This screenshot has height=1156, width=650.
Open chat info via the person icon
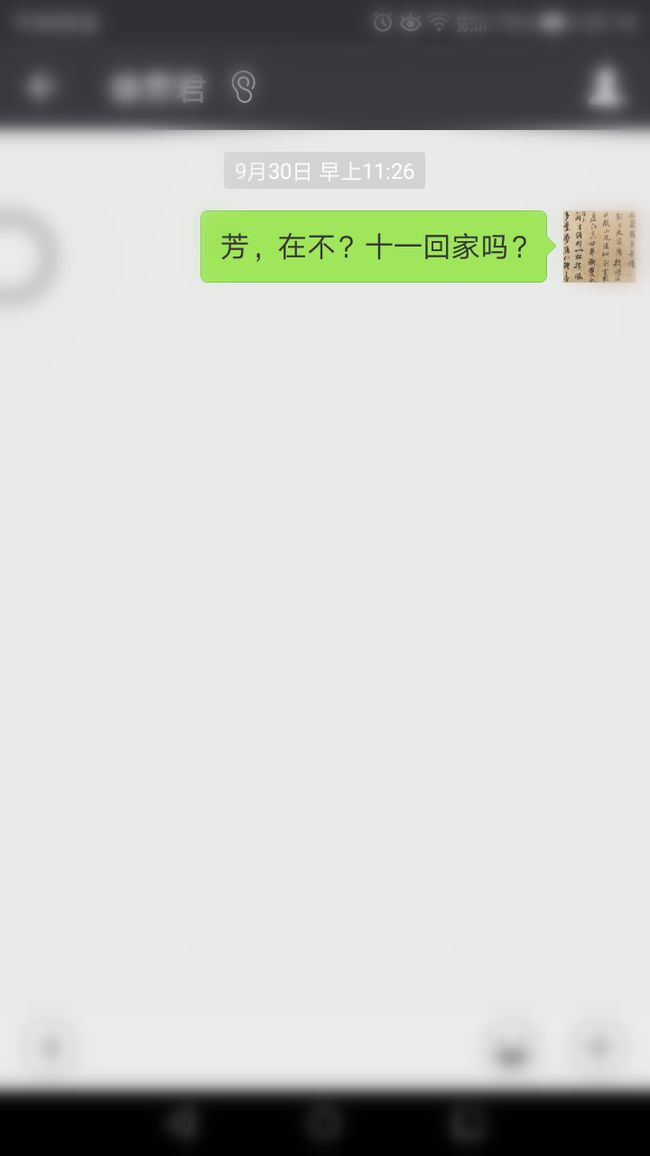click(x=606, y=88)
